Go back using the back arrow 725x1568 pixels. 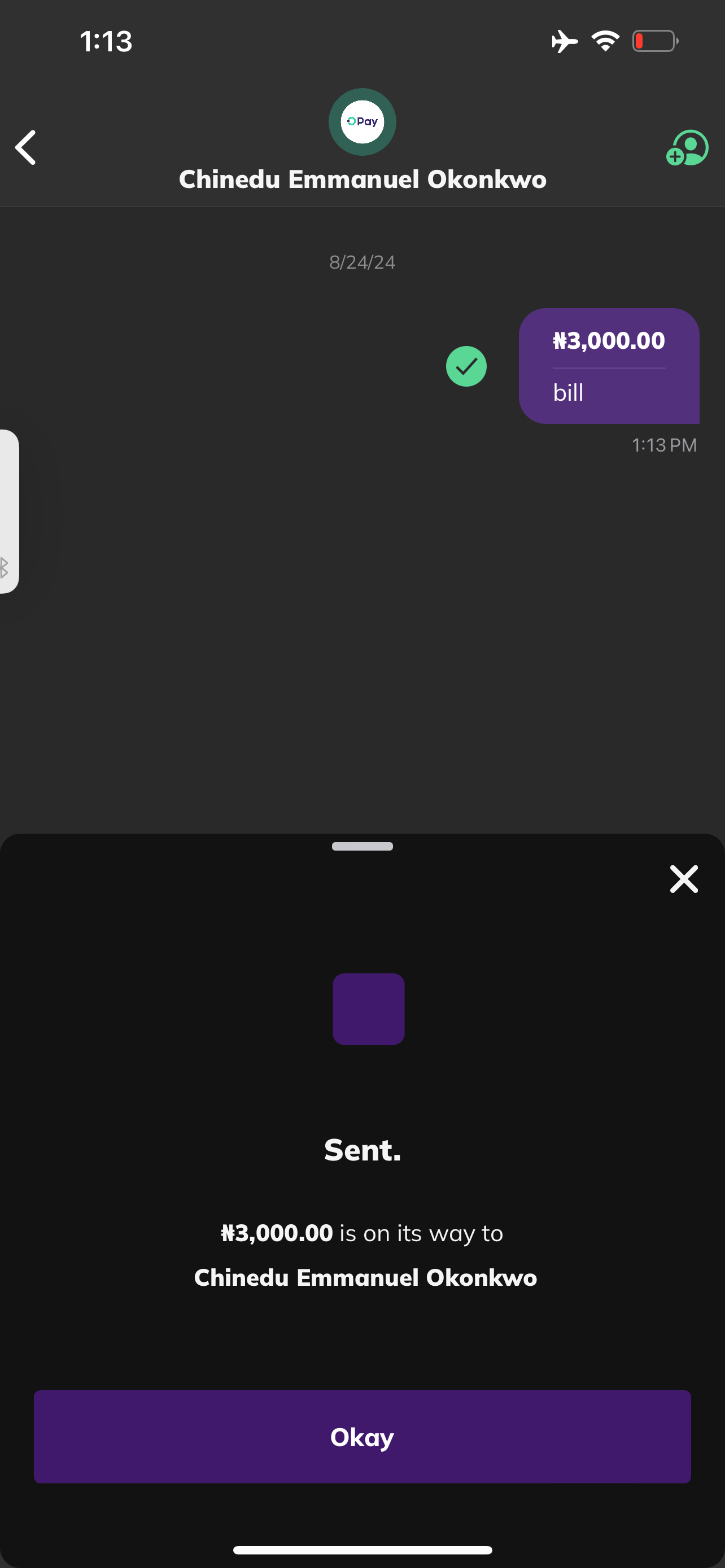click(x=25, y=147)
